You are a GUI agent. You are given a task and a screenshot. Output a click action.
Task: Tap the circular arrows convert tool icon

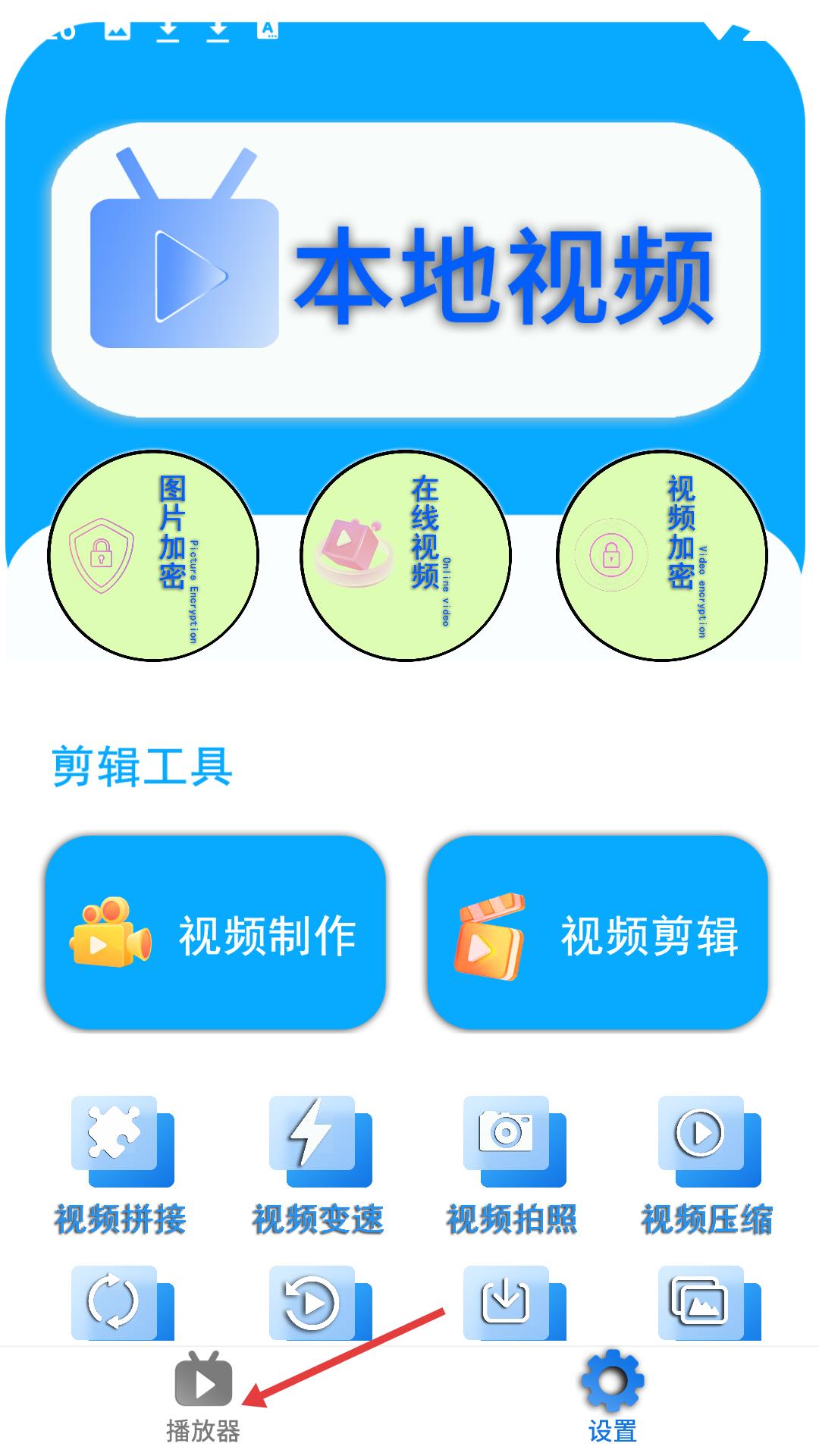(120, 1303)
